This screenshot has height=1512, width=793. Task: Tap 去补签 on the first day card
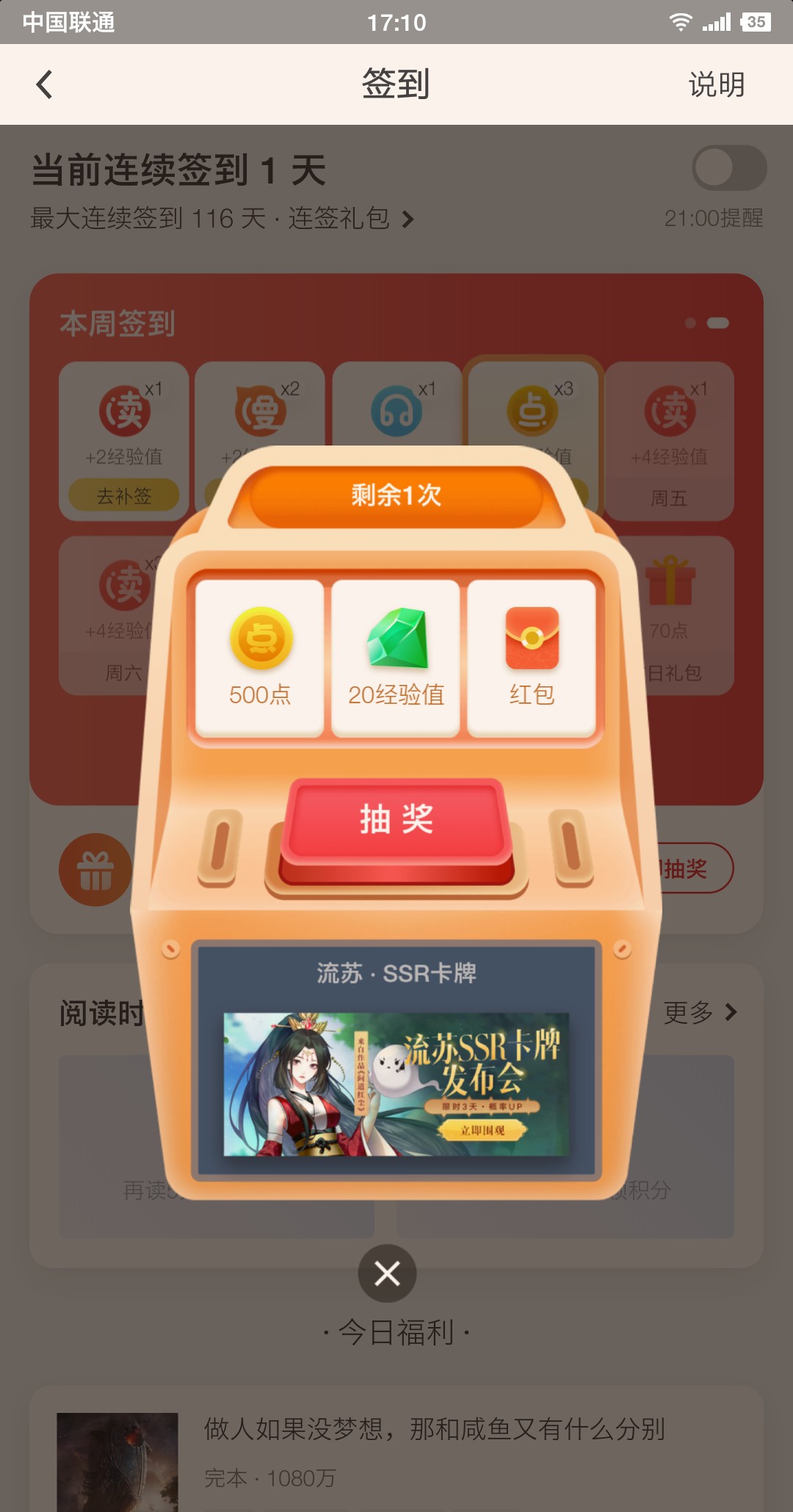124,496
